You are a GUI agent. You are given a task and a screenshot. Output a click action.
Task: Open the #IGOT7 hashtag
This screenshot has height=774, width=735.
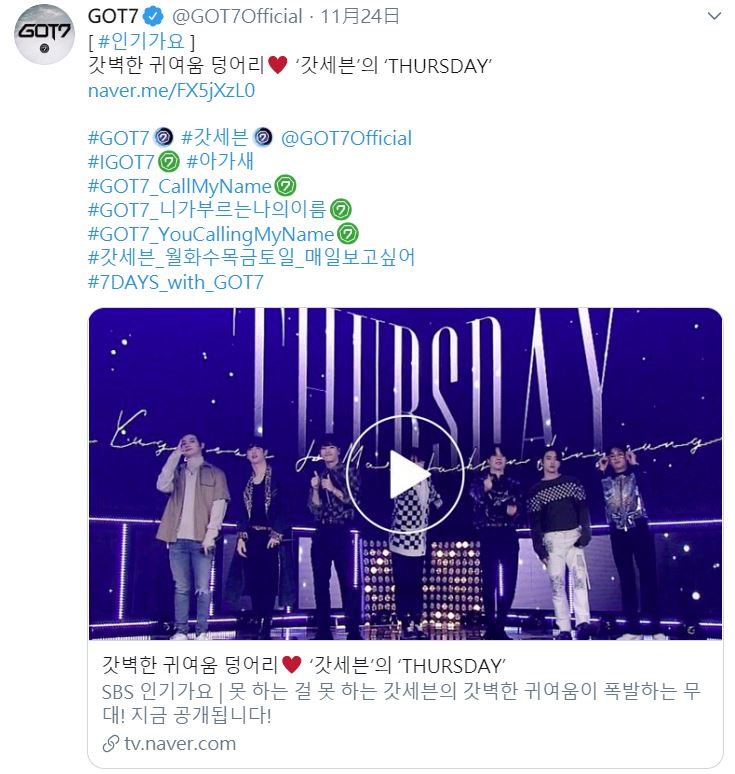121,162
